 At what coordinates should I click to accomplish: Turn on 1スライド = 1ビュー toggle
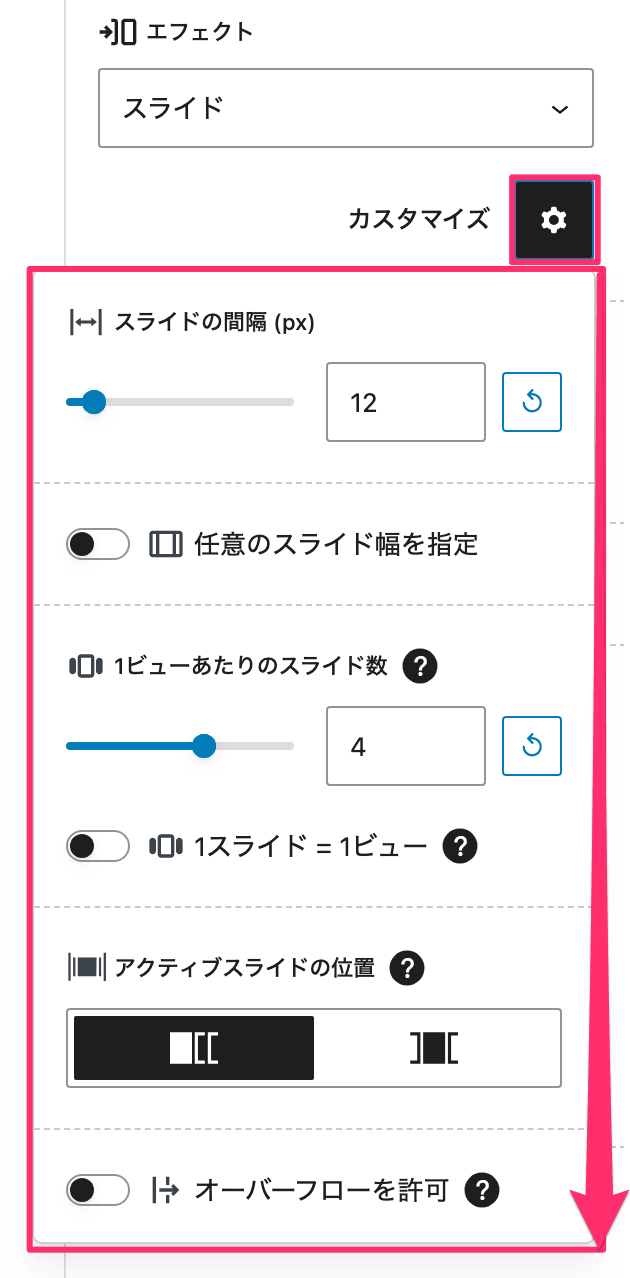pyautogui.click(x=97, y=846)
